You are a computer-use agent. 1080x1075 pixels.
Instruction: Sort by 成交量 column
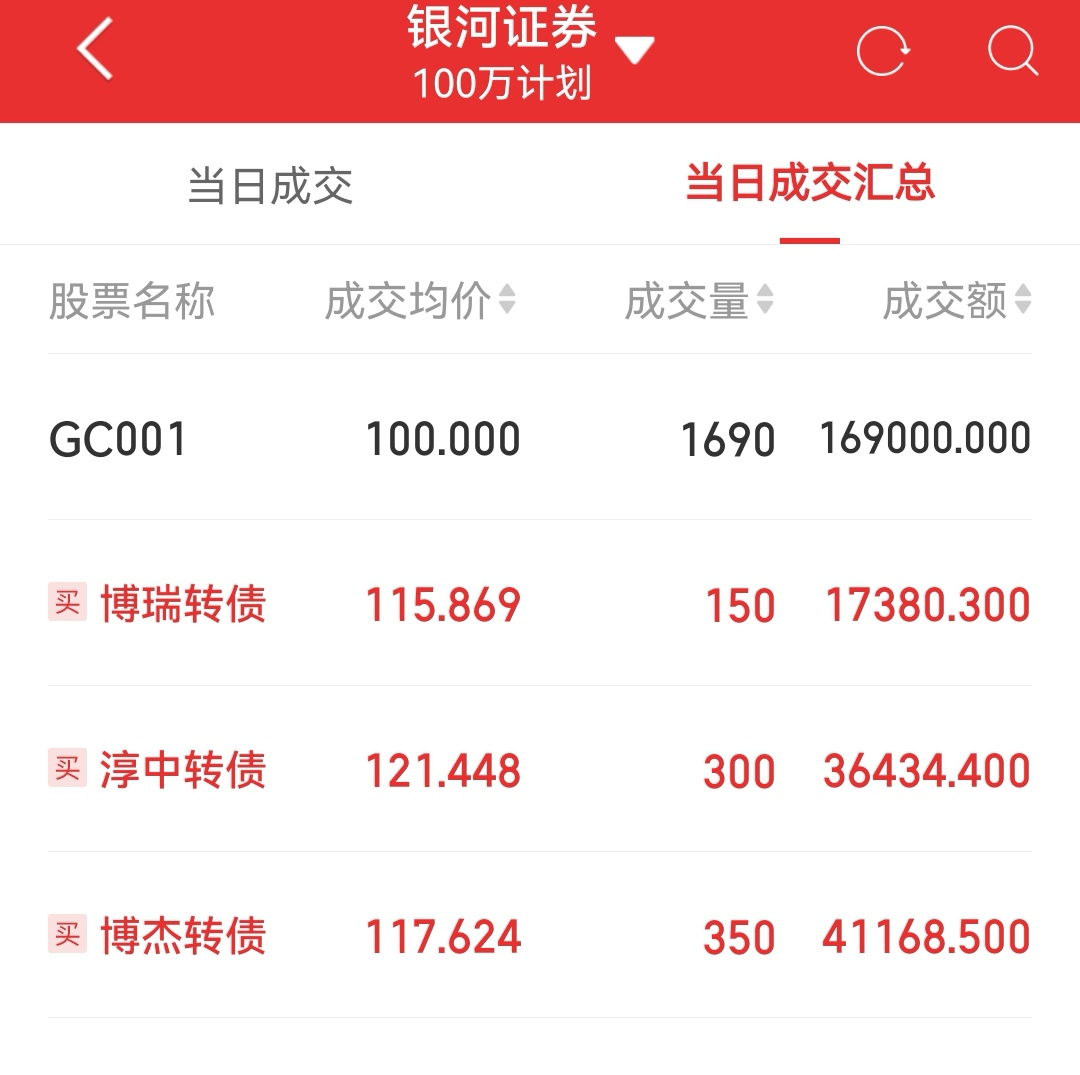click(x=699, y=301)
